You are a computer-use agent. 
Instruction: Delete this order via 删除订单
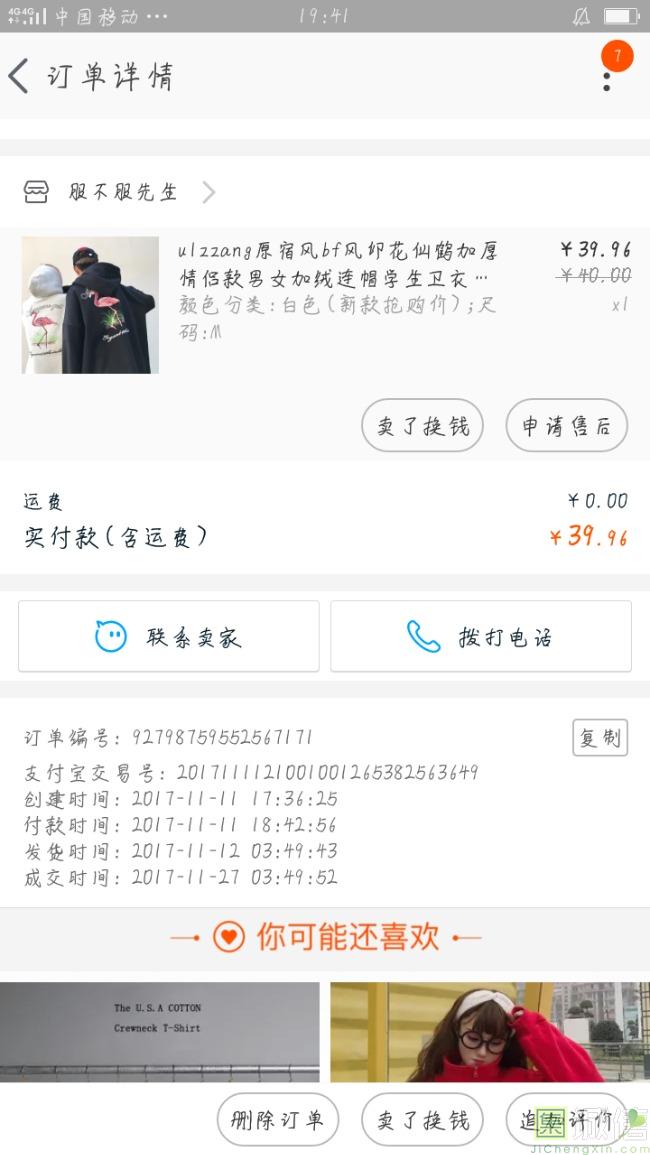[277, 1119]
